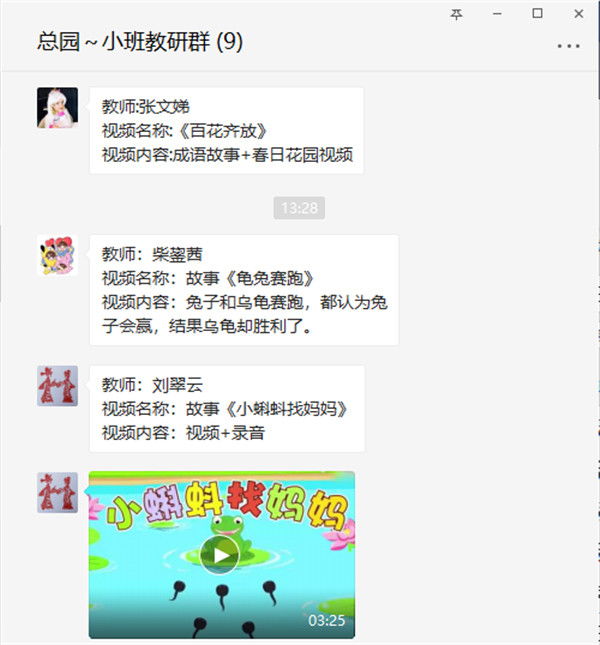
Task: Close the chat window
Action: coord(577,13)
